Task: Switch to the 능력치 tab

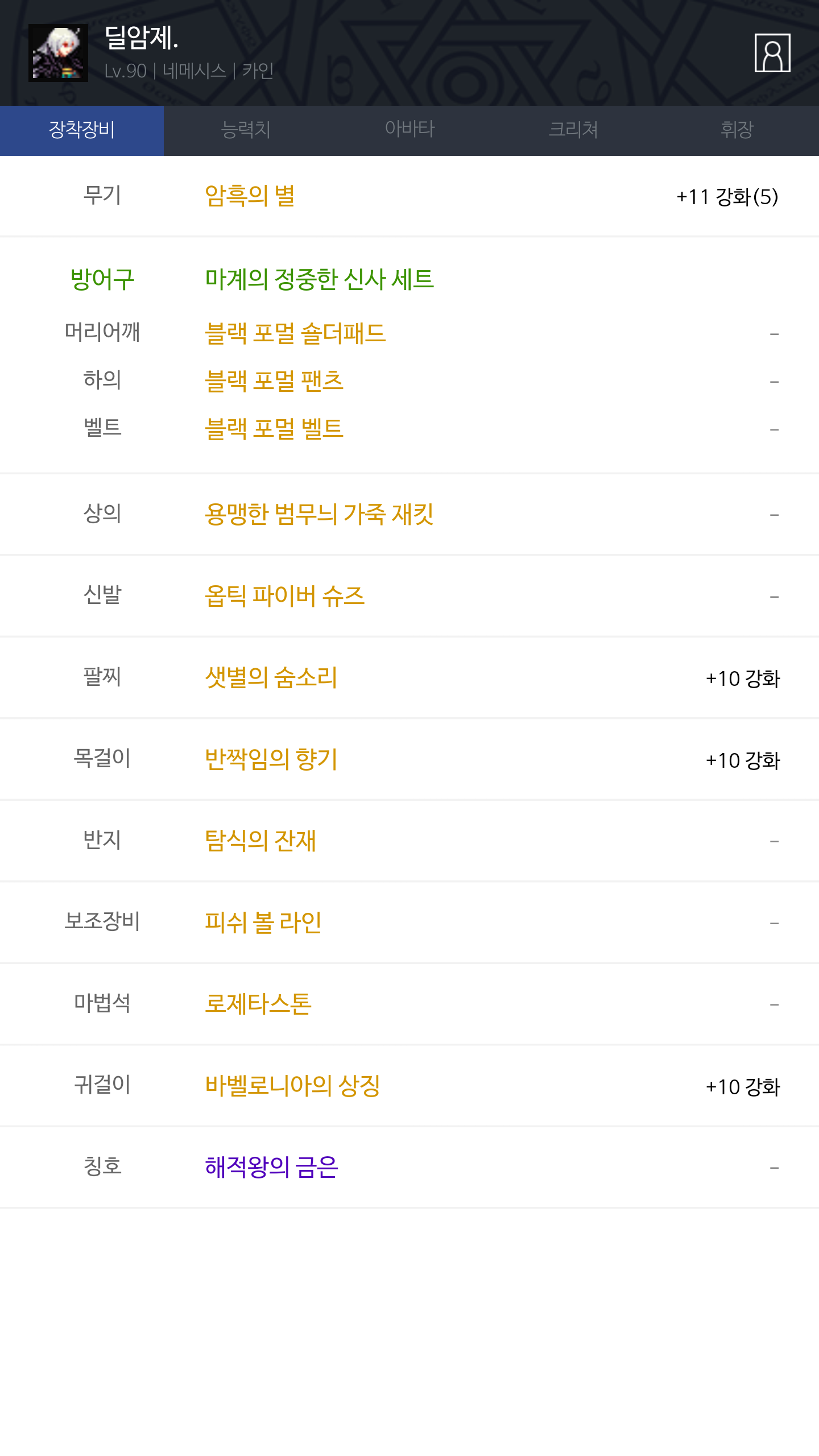Action: [246, 130]
